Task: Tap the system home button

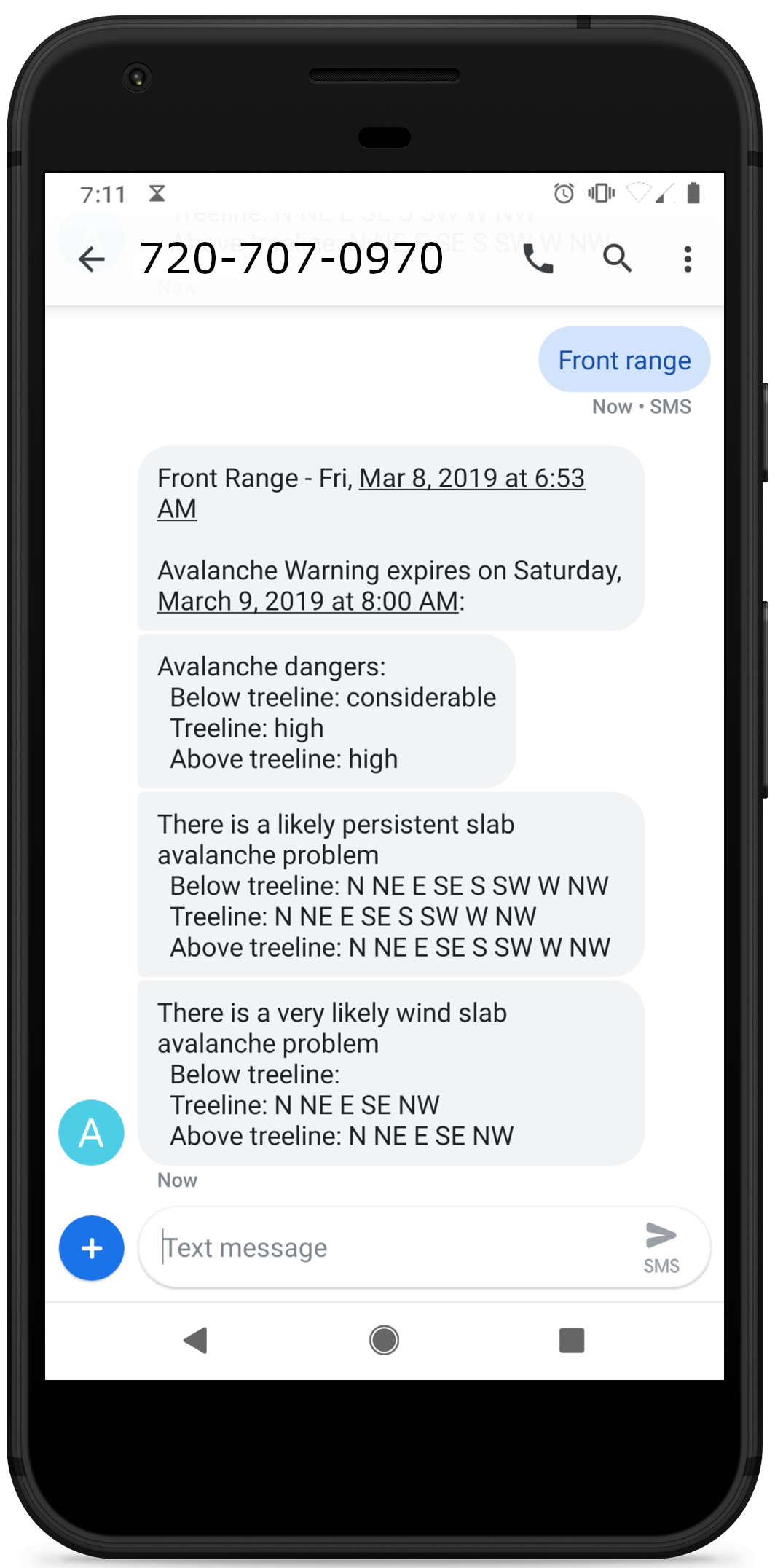Action: point(384,1340)
